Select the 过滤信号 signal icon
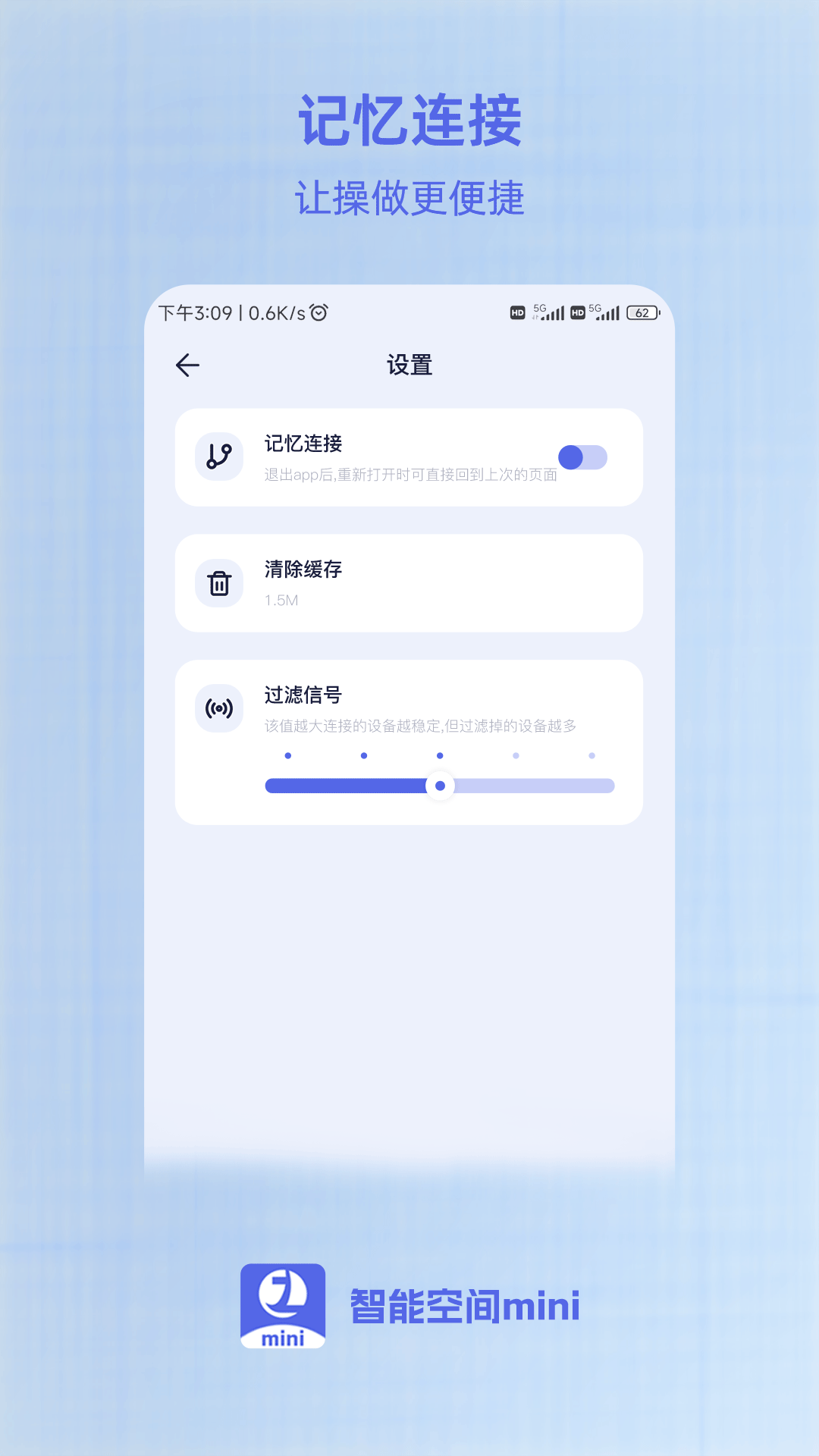The width and height of the screenshot is (819, 1456). [x=218, y=707]
